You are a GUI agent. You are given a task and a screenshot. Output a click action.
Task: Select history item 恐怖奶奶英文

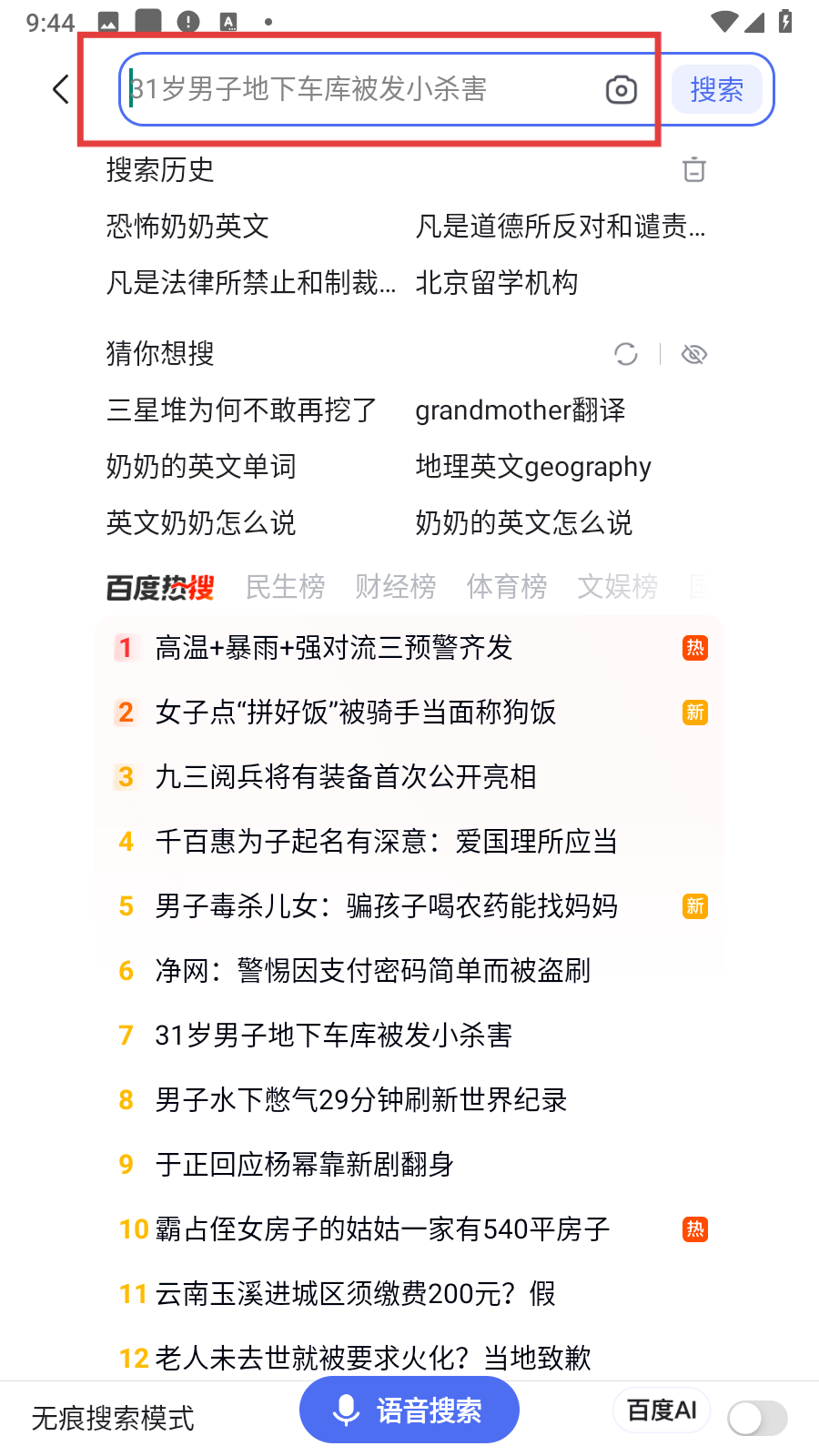tap(187, 227)
